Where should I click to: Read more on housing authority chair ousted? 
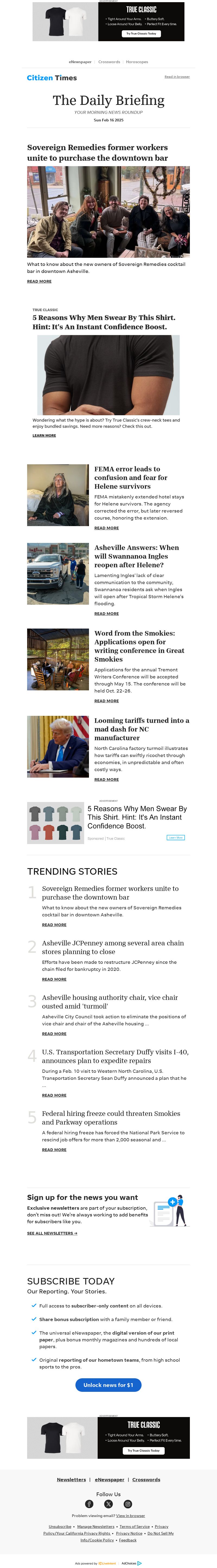pyautogui.click(x=54, y=1033)
